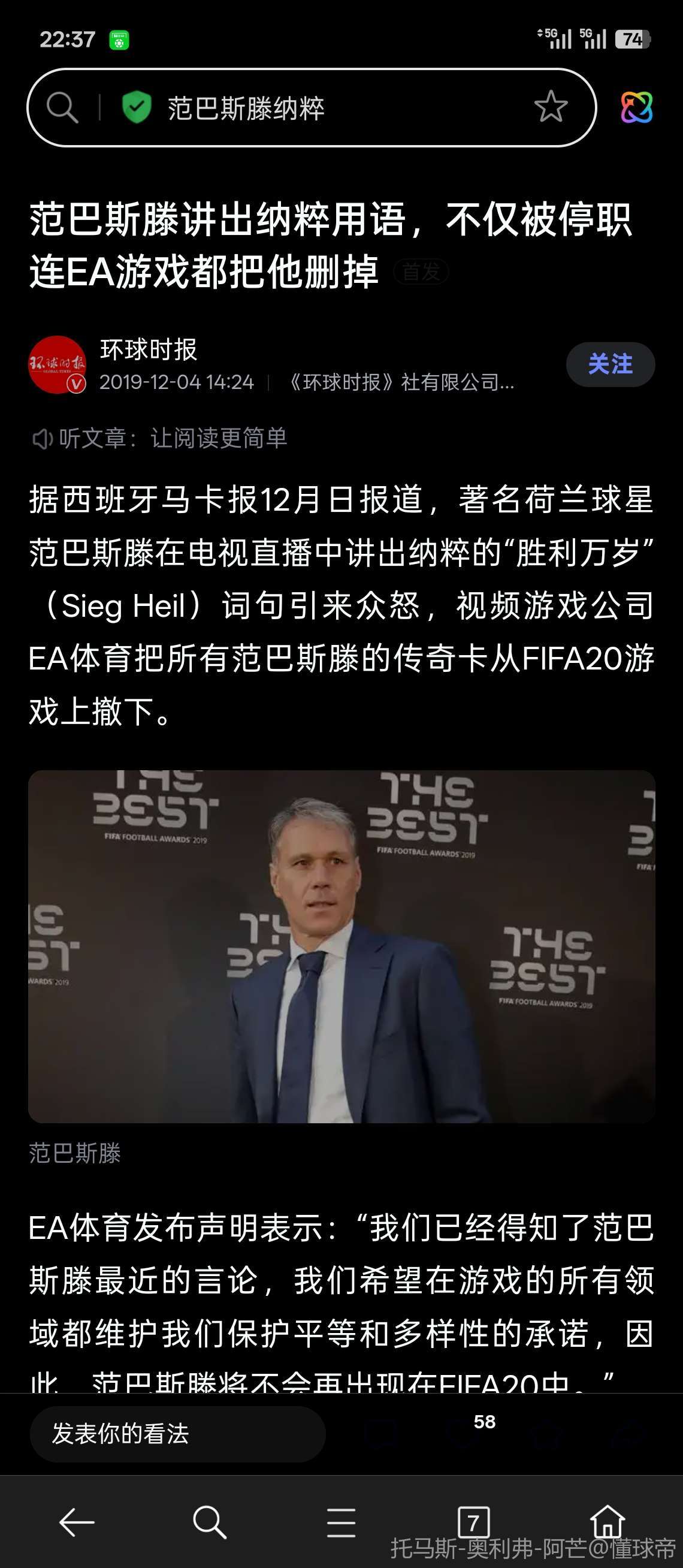This screenshot has height=1568, width=683.
Task: Return to the browser home page
Action: pyautogui.click(x=606, y=1521)
